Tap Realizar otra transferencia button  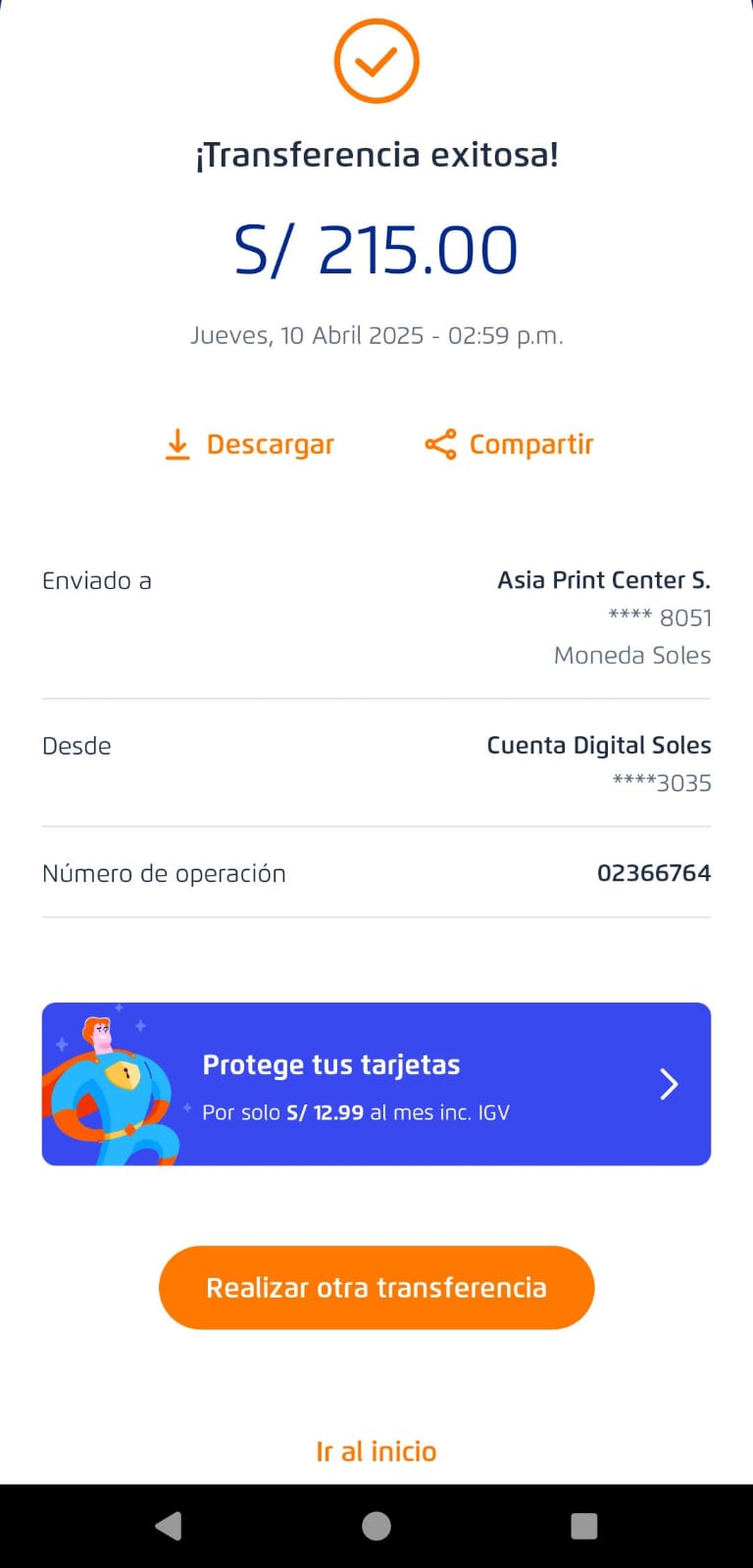point(376,1288)
